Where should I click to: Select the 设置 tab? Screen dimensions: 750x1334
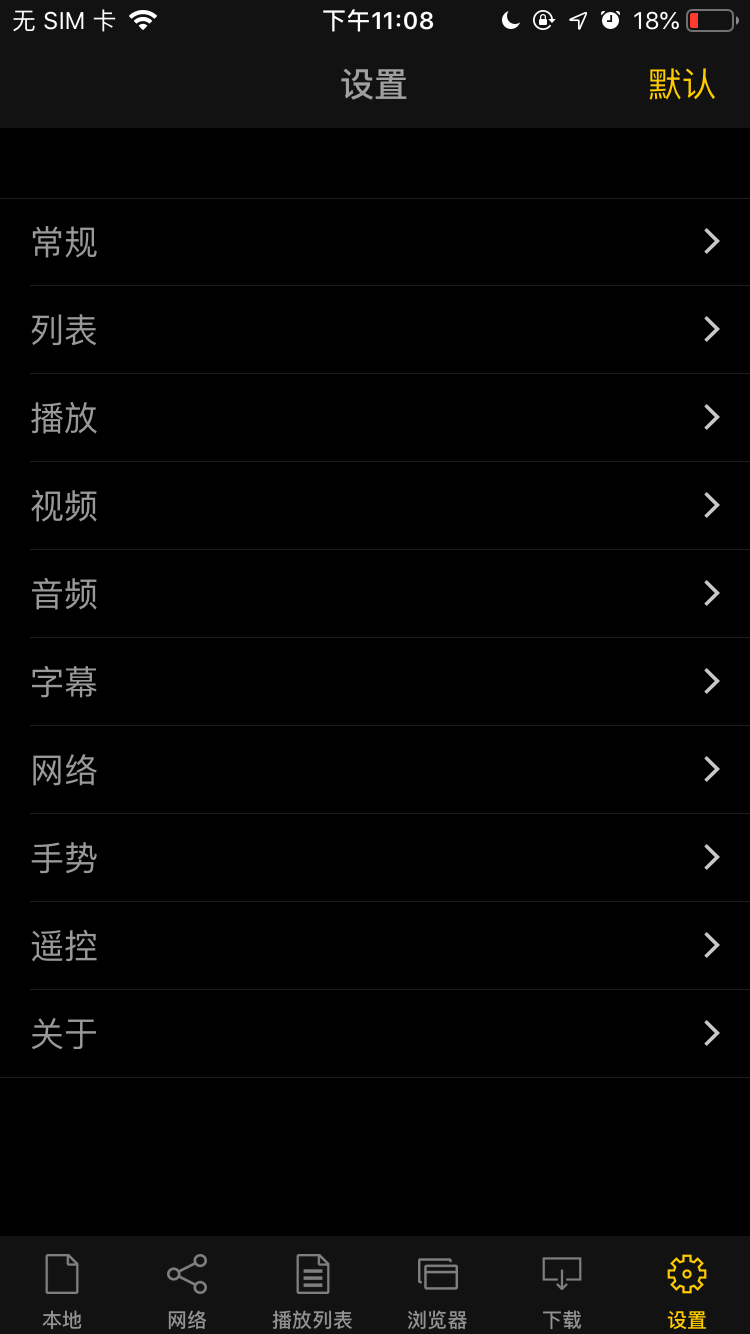687,1289
